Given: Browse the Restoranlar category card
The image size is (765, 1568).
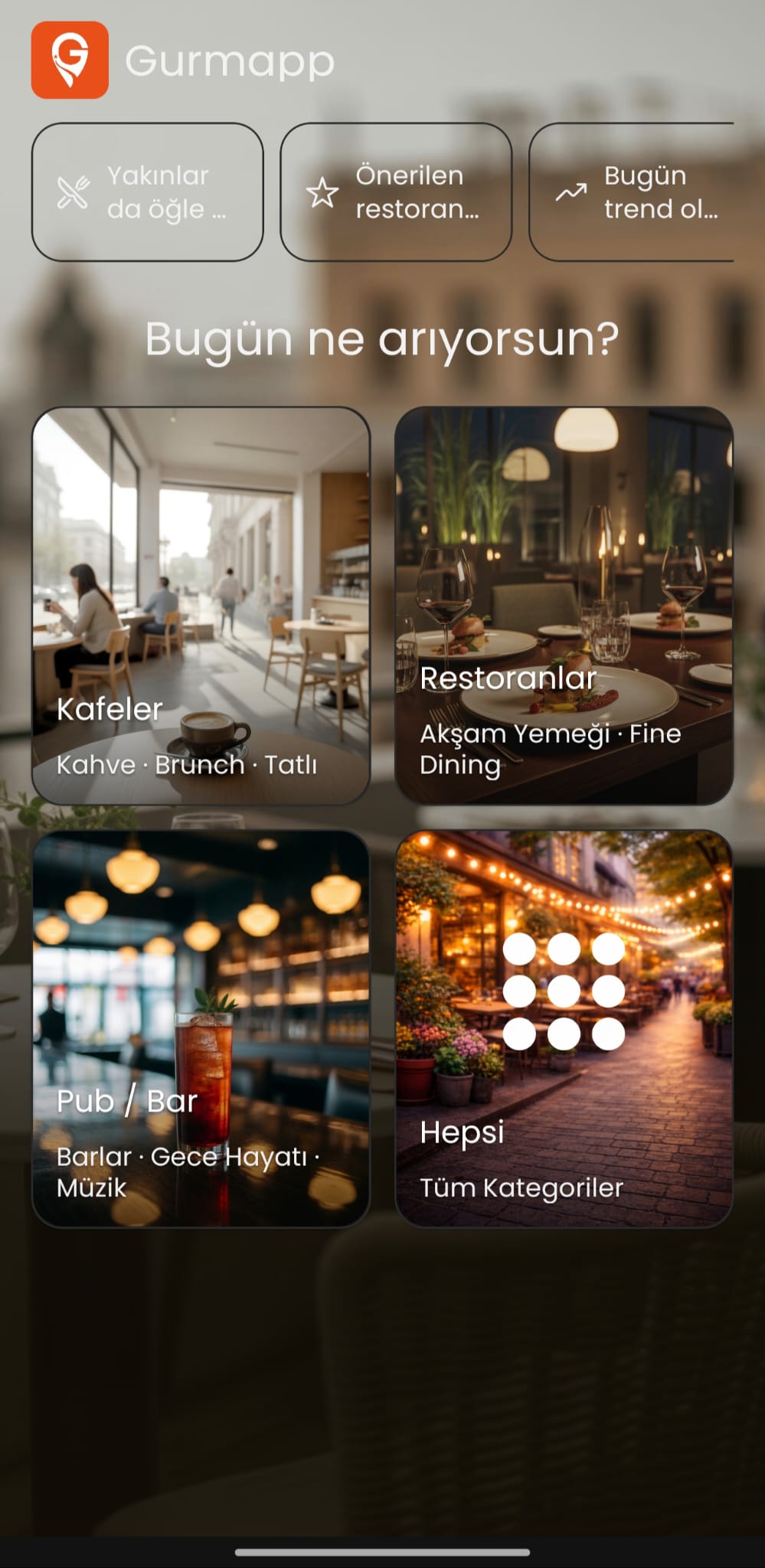Looking at the screenshot, I should click(564, 606).
